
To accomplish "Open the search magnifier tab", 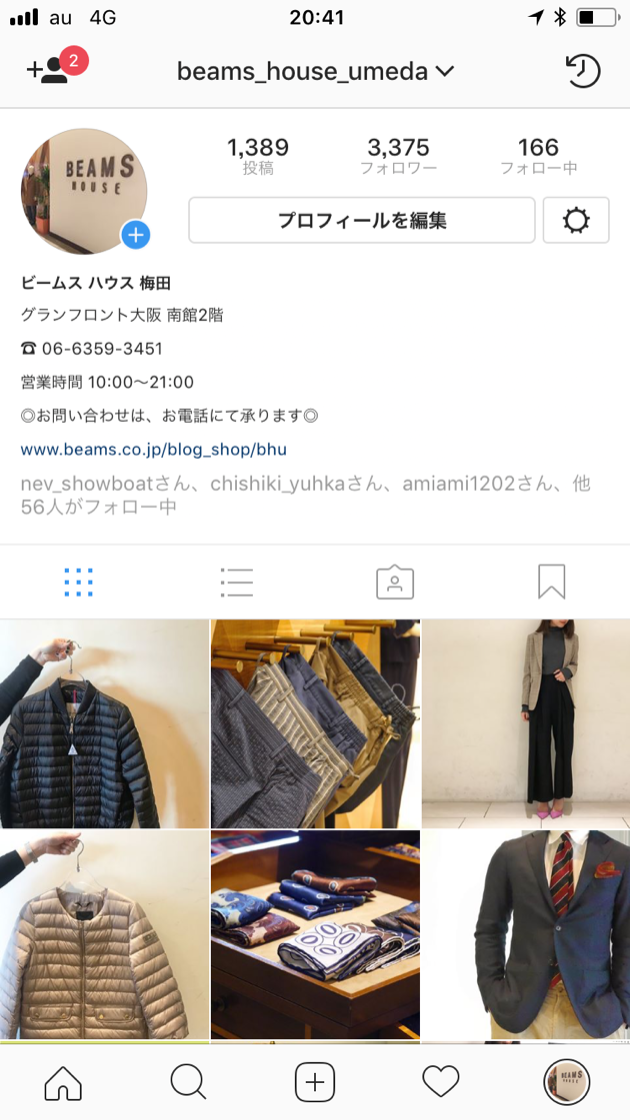I will click(x=188, y=1081).
